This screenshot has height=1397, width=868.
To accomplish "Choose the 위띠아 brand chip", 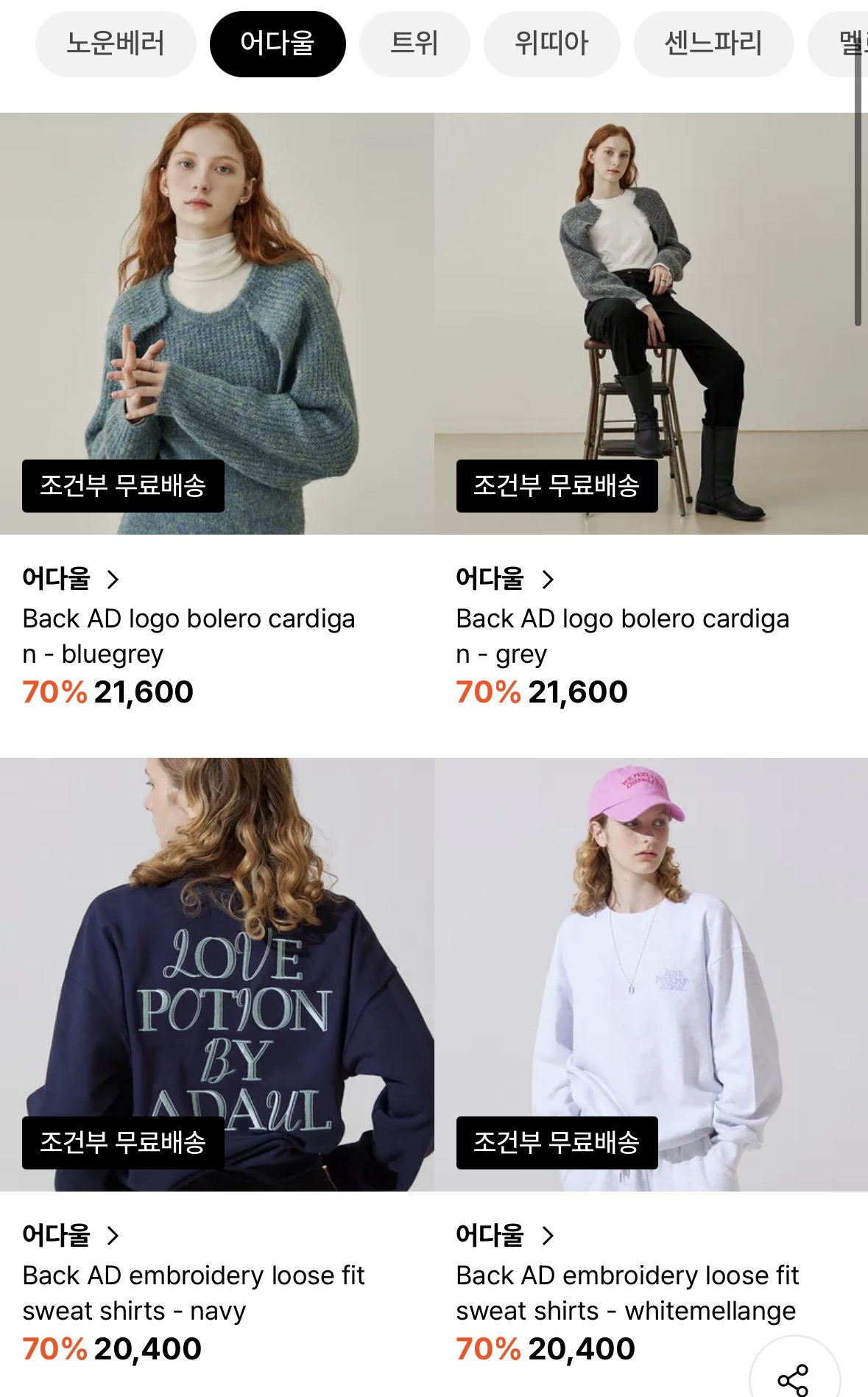I will click(x=551, y=43).
